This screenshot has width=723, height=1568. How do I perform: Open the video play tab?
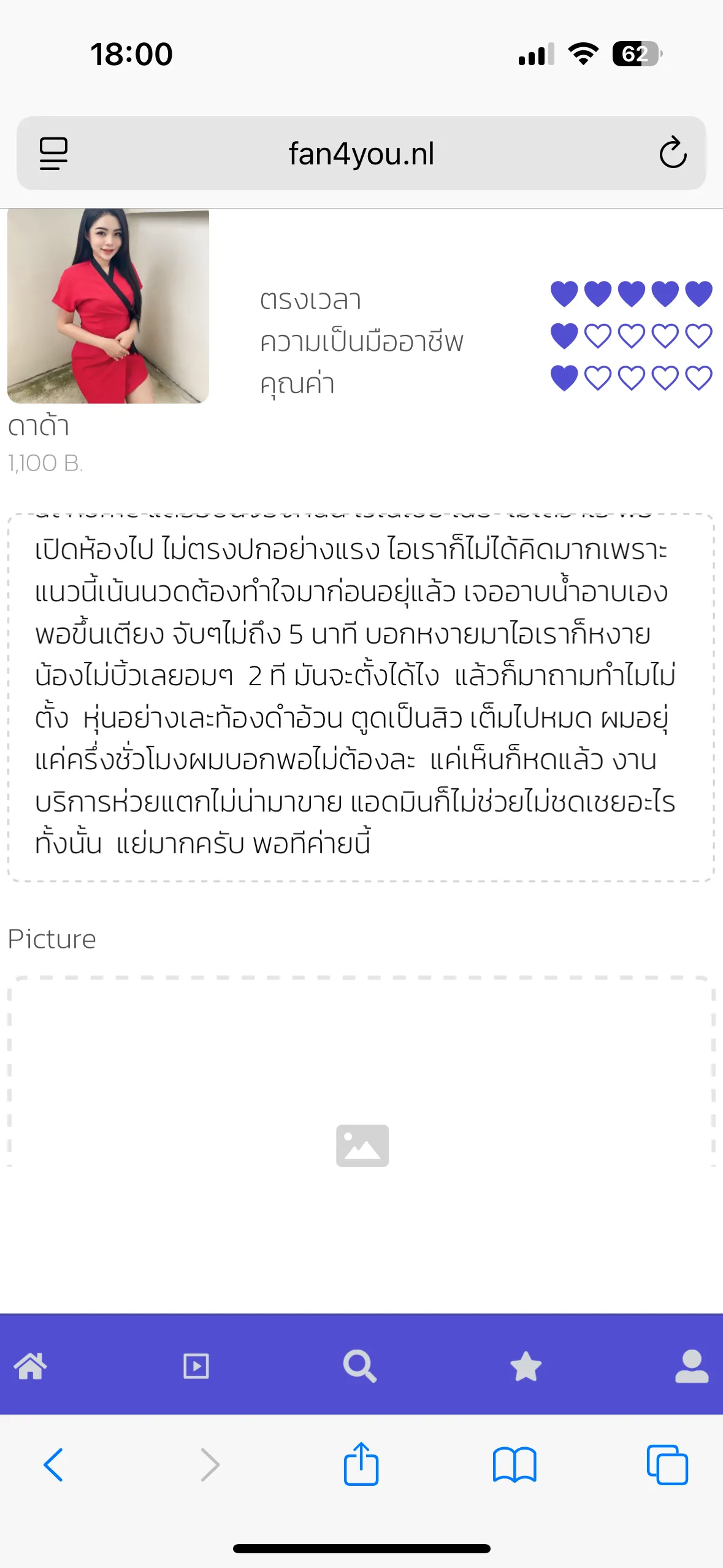click(x=196, y=1366)
